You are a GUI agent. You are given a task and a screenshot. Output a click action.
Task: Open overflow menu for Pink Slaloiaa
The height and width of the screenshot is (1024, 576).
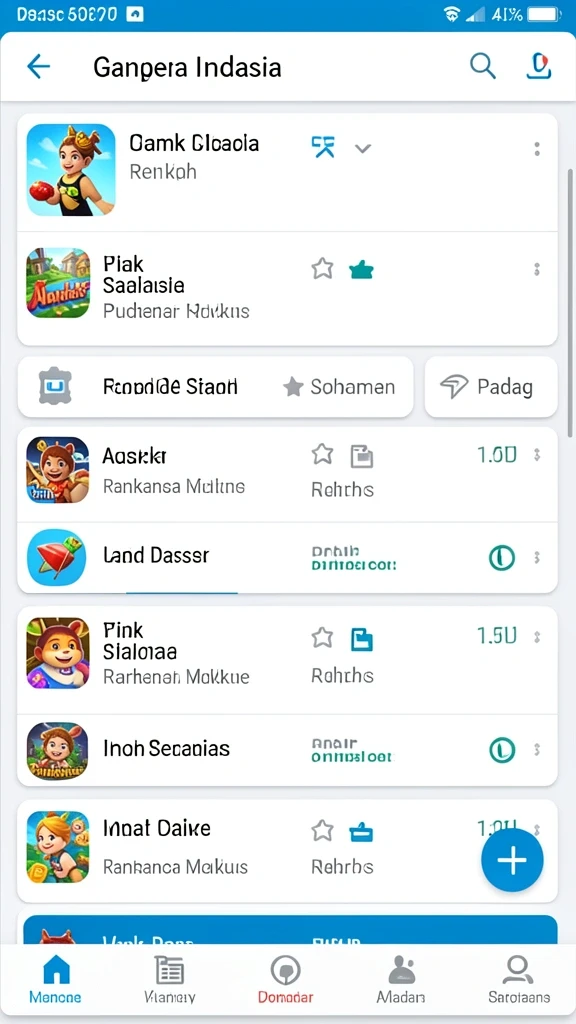537,636
